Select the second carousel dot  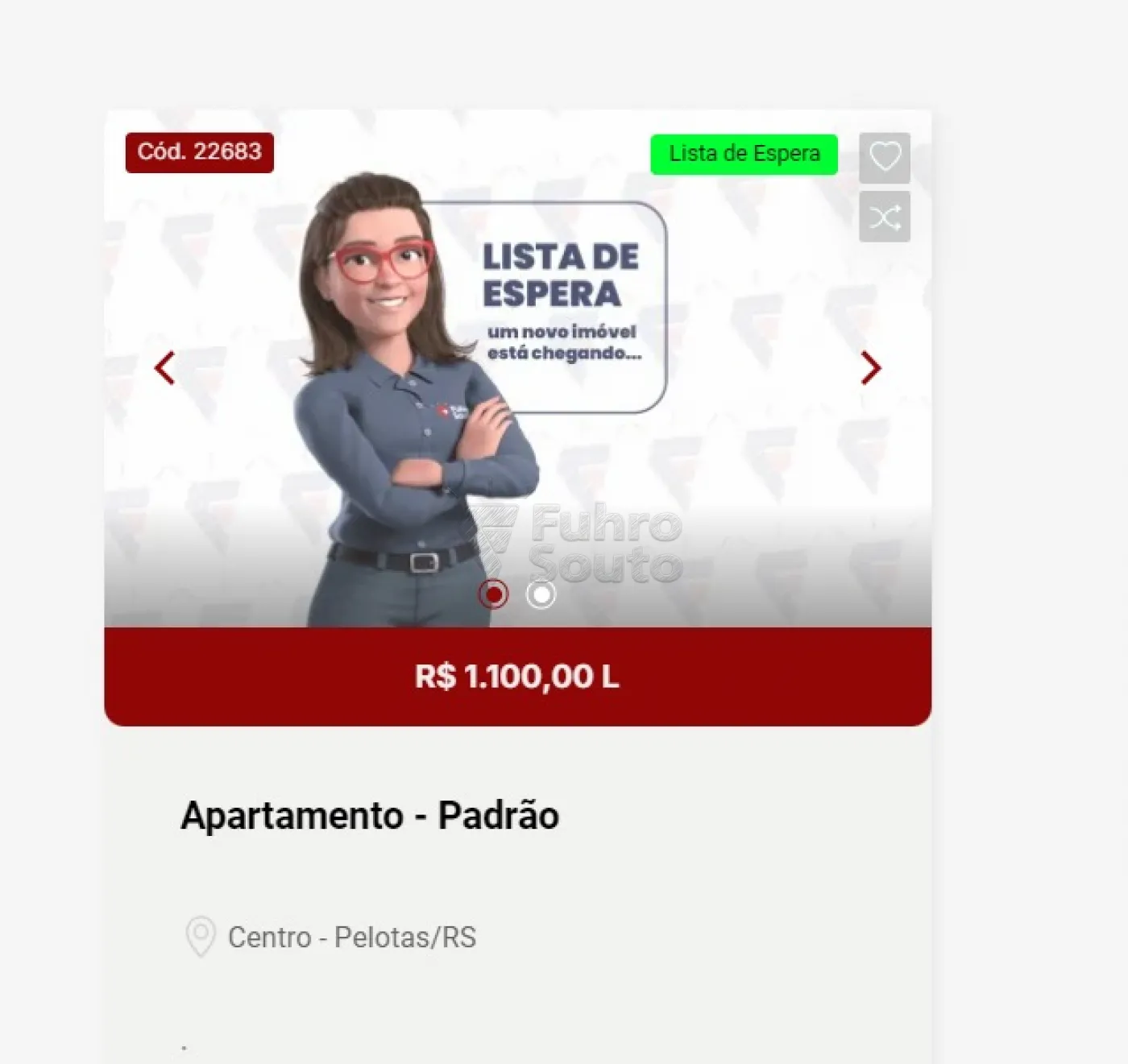tap(541, 594)
